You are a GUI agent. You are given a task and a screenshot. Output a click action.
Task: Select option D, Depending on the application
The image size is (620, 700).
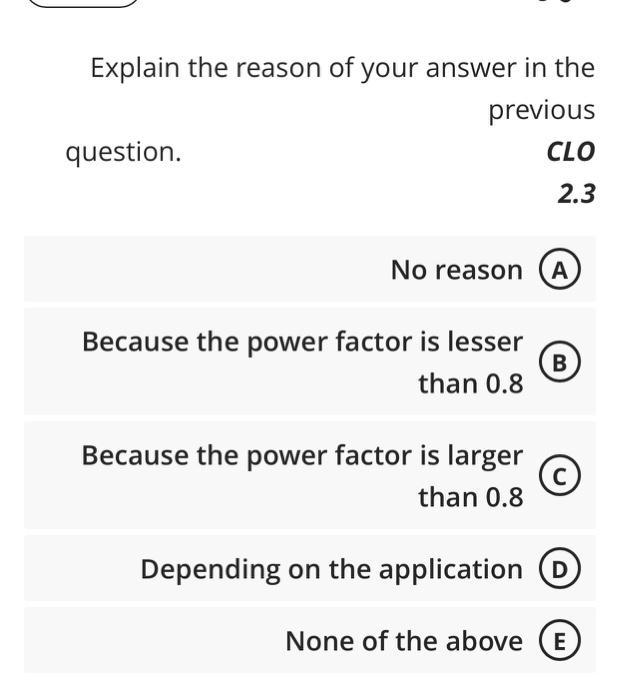pyautogui.click(x=560, y=569)
